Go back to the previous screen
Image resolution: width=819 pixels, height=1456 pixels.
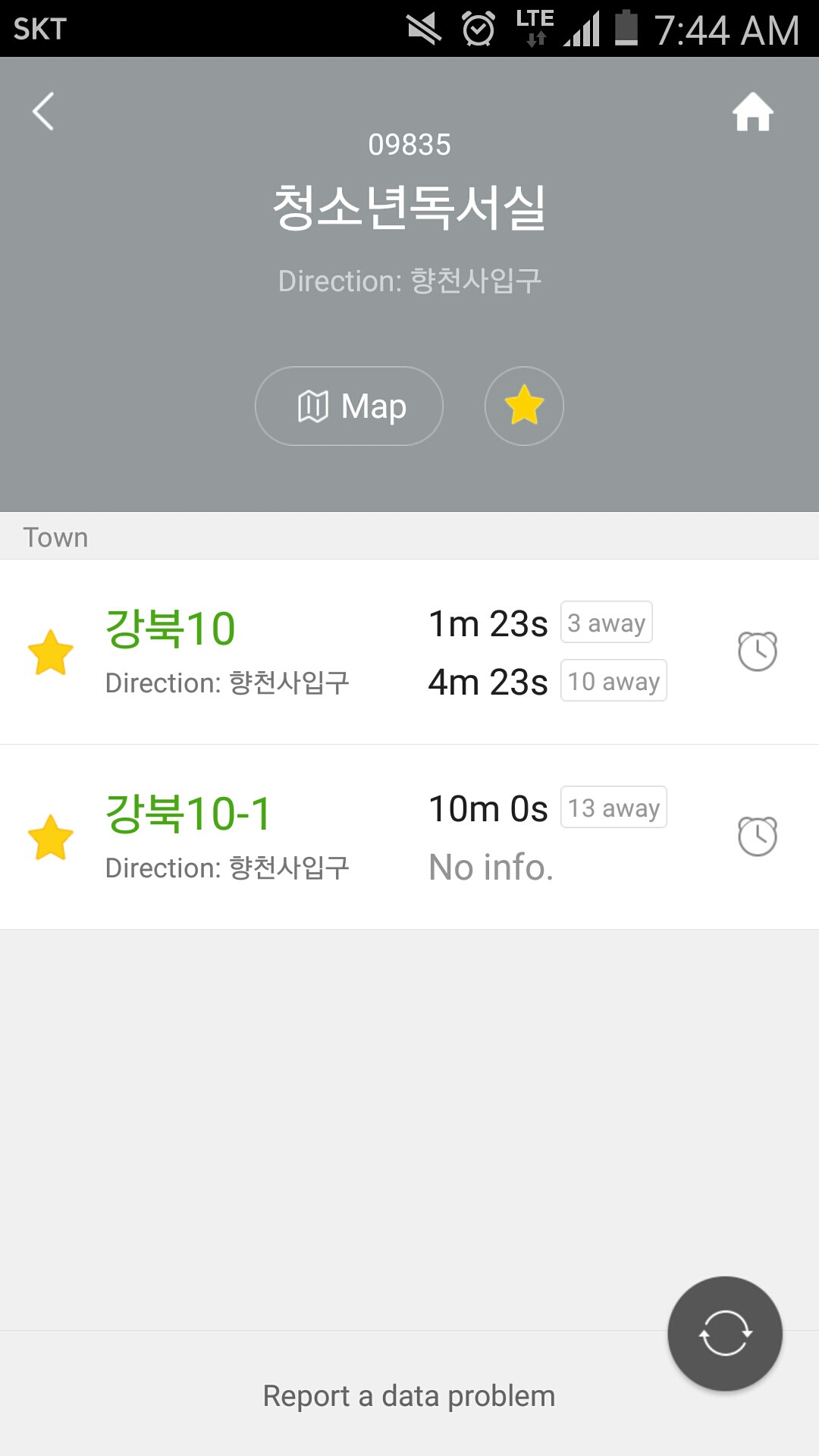point(43,111)
